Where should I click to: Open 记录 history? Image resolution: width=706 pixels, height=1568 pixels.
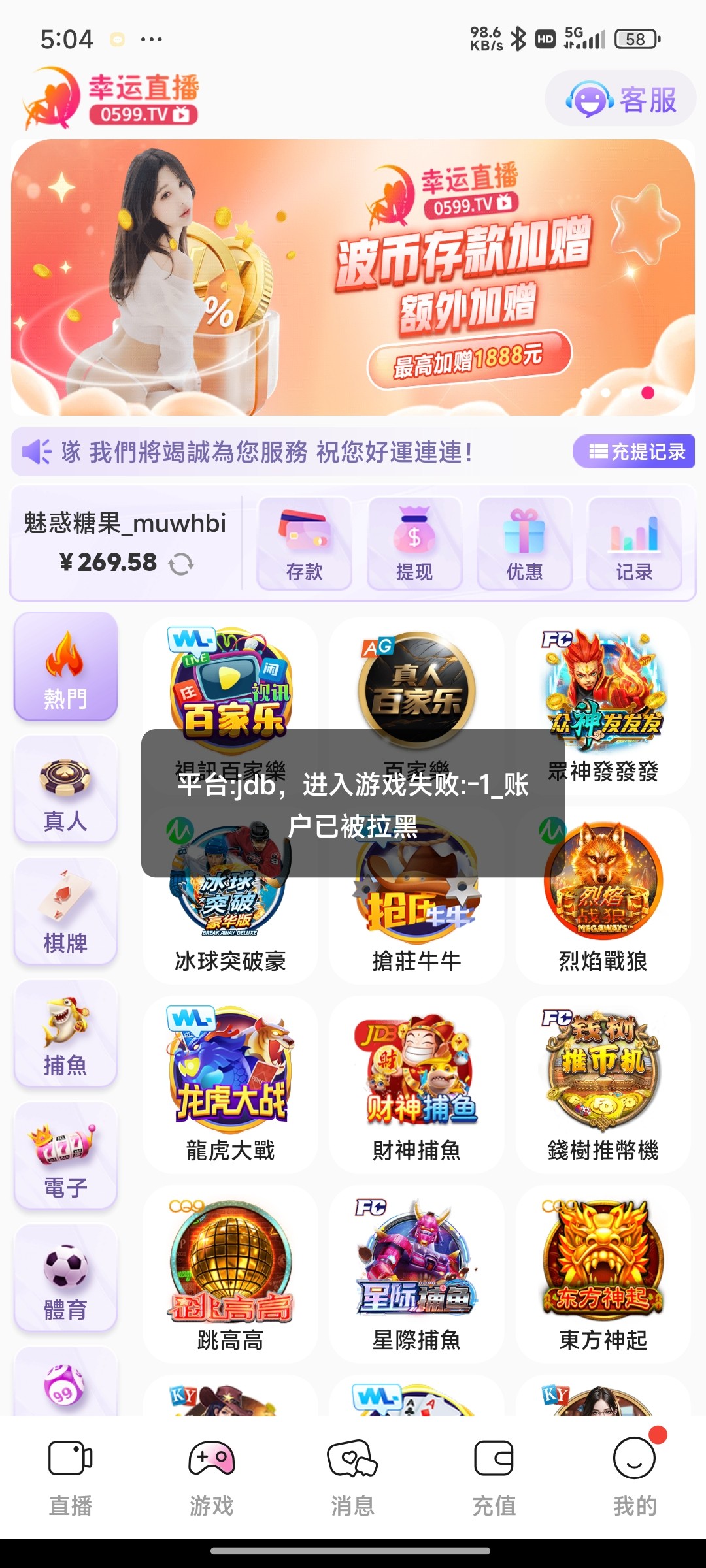click(634, 544)
